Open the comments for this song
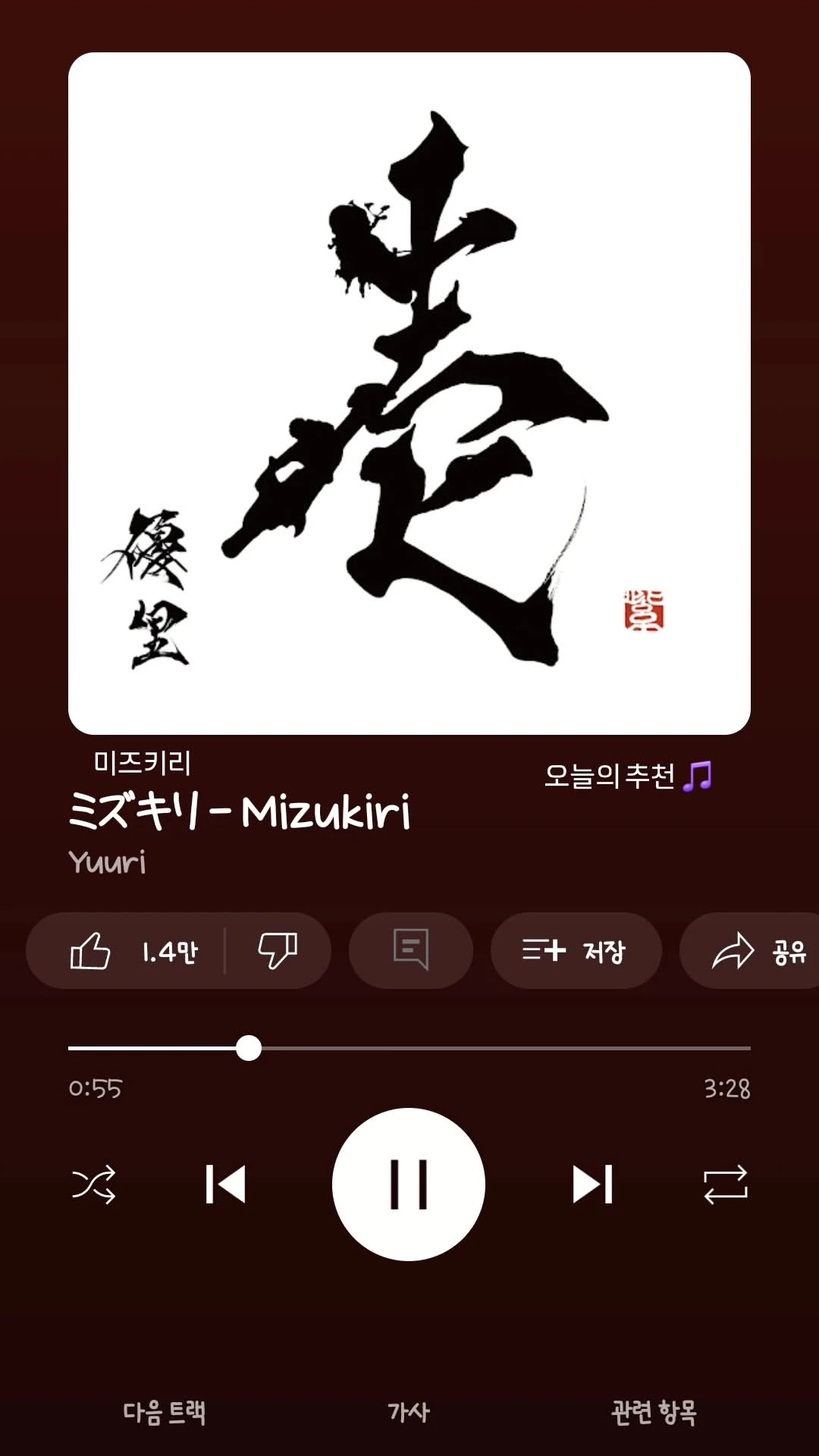 pyautogui.click(x=410, y=950)
